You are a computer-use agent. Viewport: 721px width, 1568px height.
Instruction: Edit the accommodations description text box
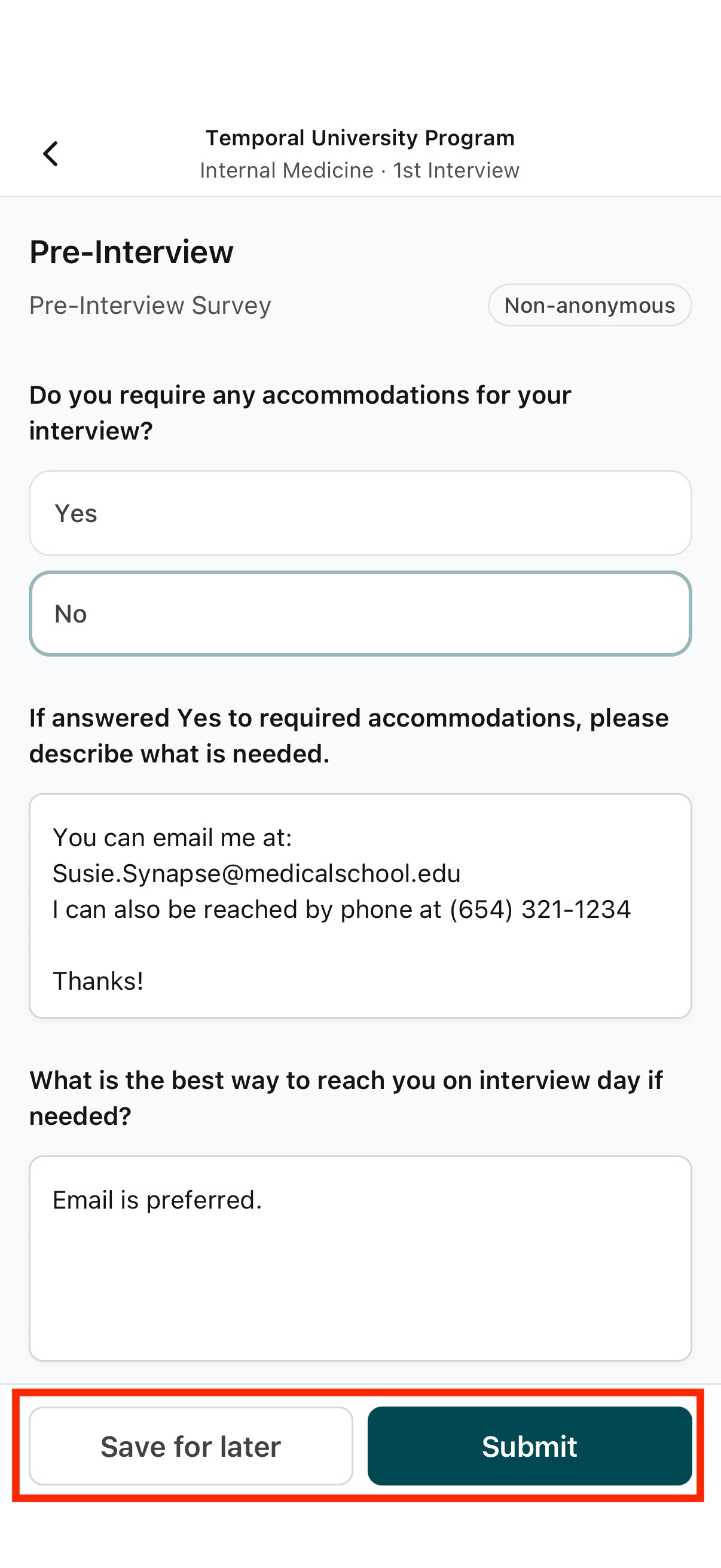[x=360, y=906]
